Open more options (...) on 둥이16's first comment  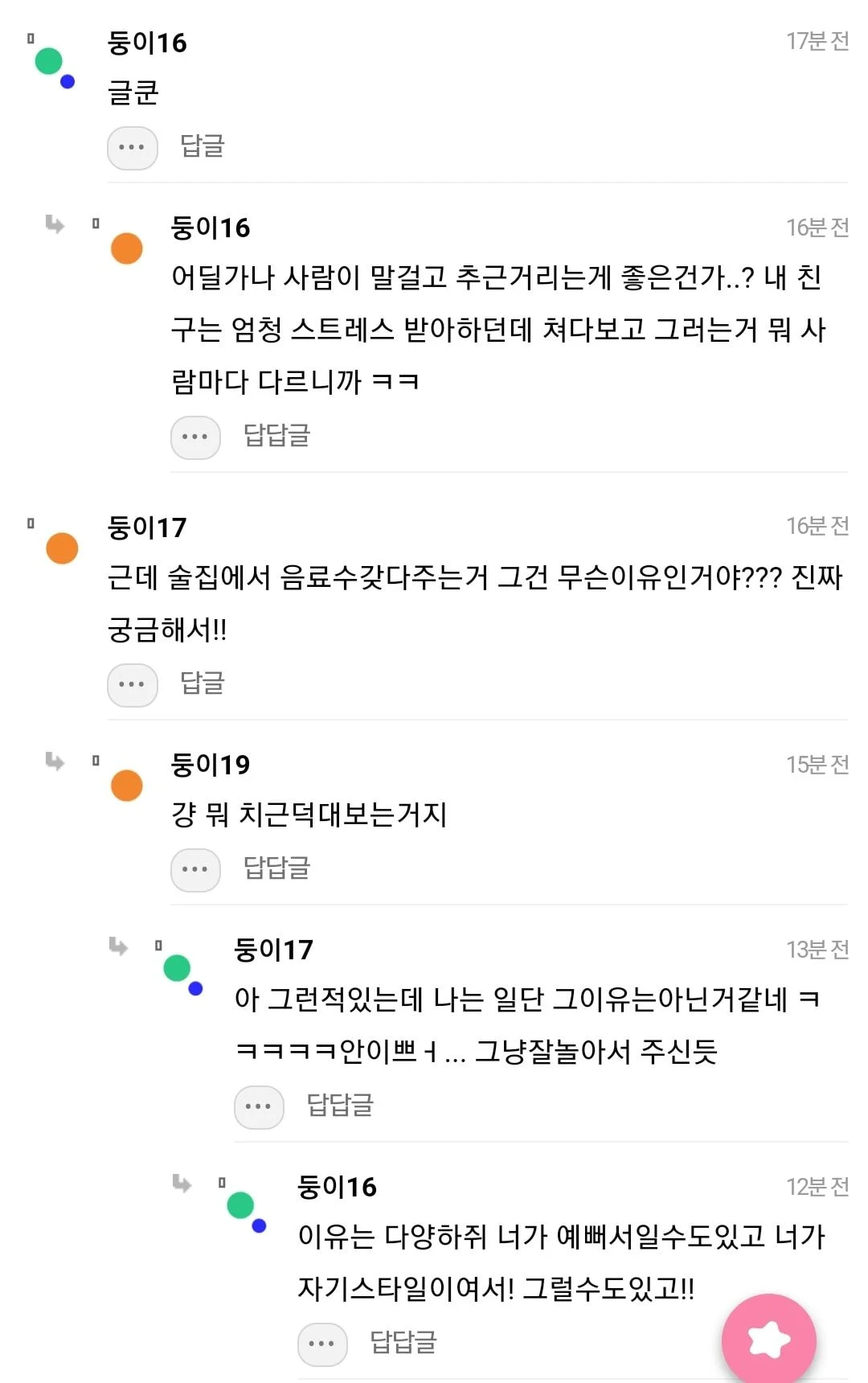click(x=132, y=147)
